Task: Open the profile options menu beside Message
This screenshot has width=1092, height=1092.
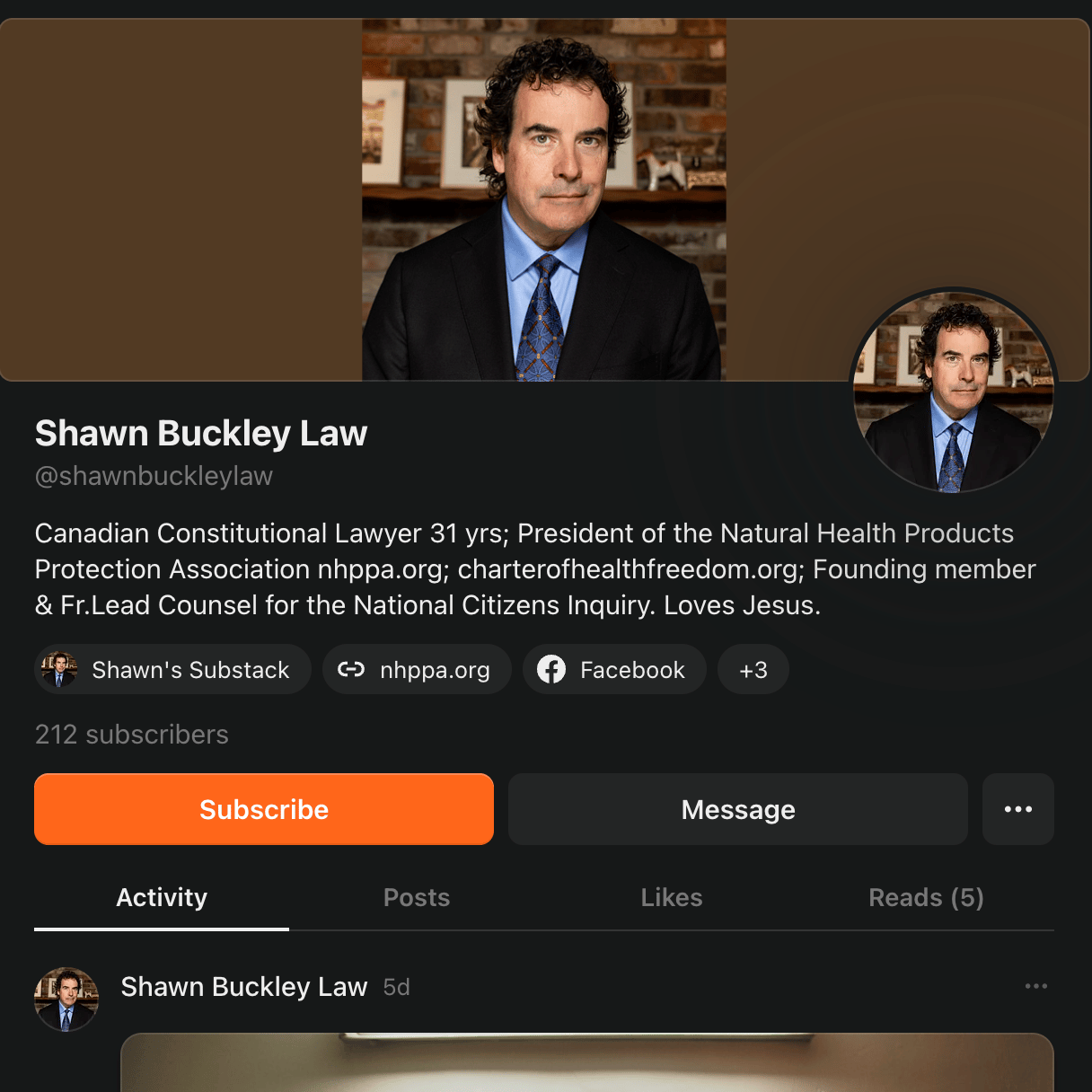Action: pyautogui.click(x=1017, y=809)
